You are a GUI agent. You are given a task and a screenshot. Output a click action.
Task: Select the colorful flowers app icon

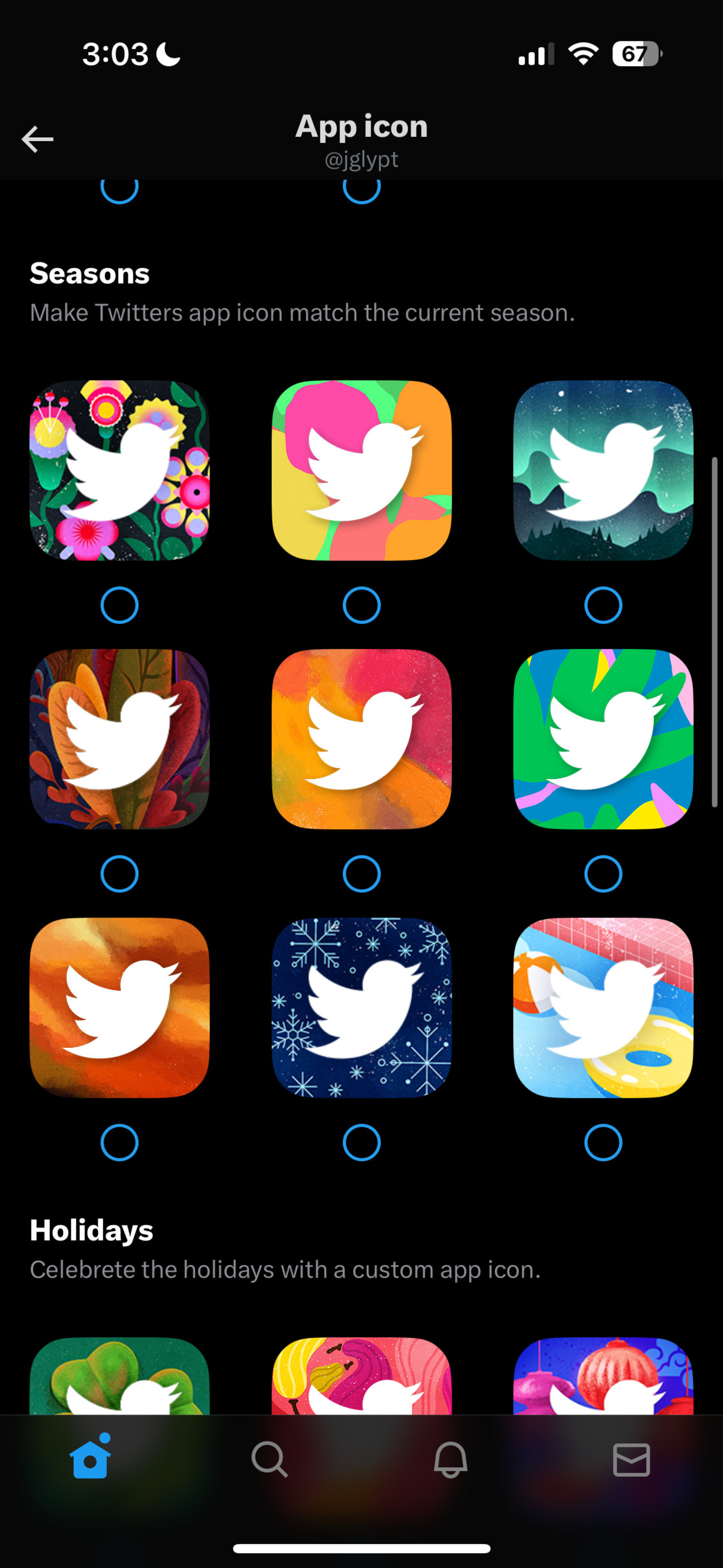[x=119, y=471]
